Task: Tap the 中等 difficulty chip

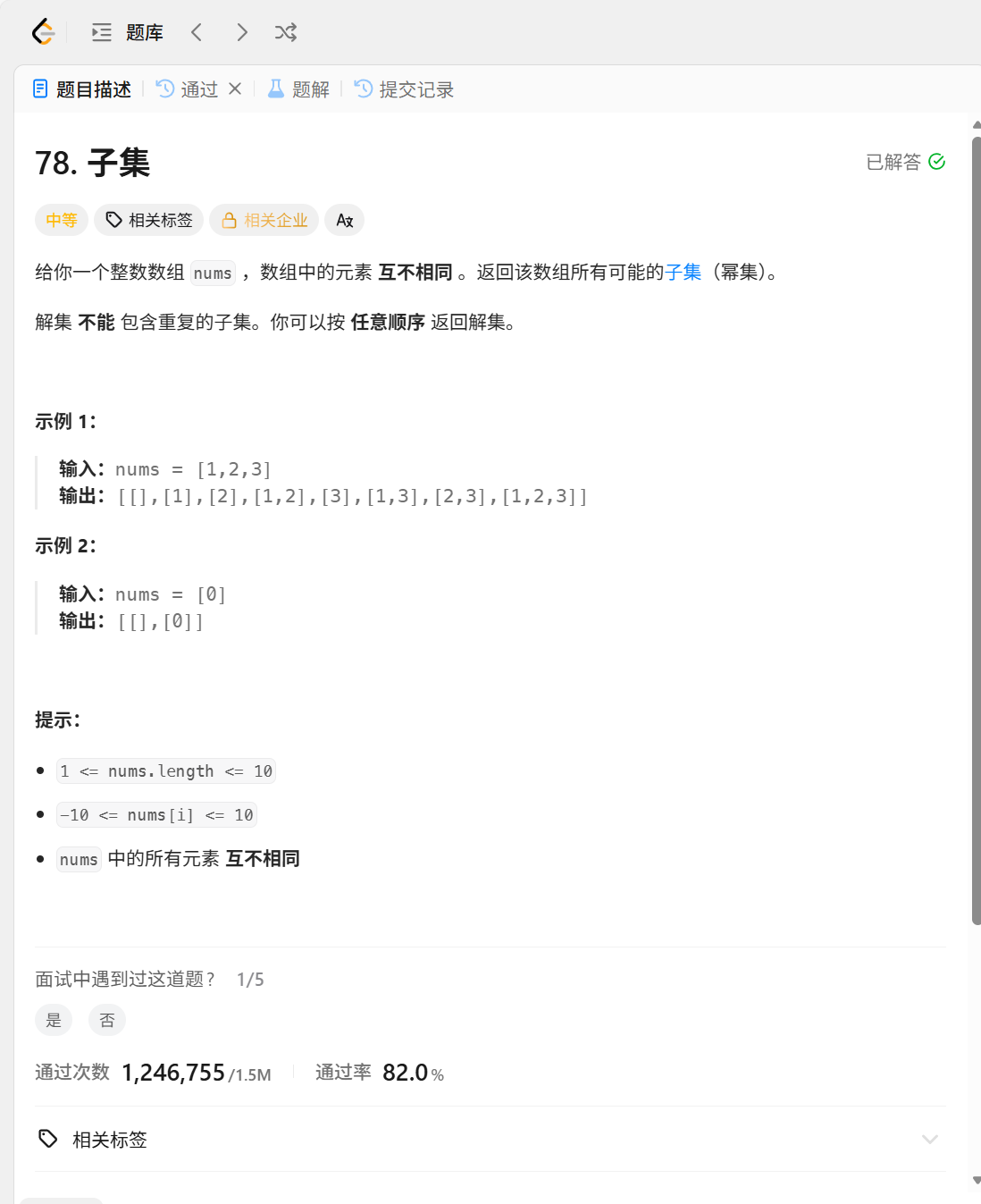Action: coord(62,220)
